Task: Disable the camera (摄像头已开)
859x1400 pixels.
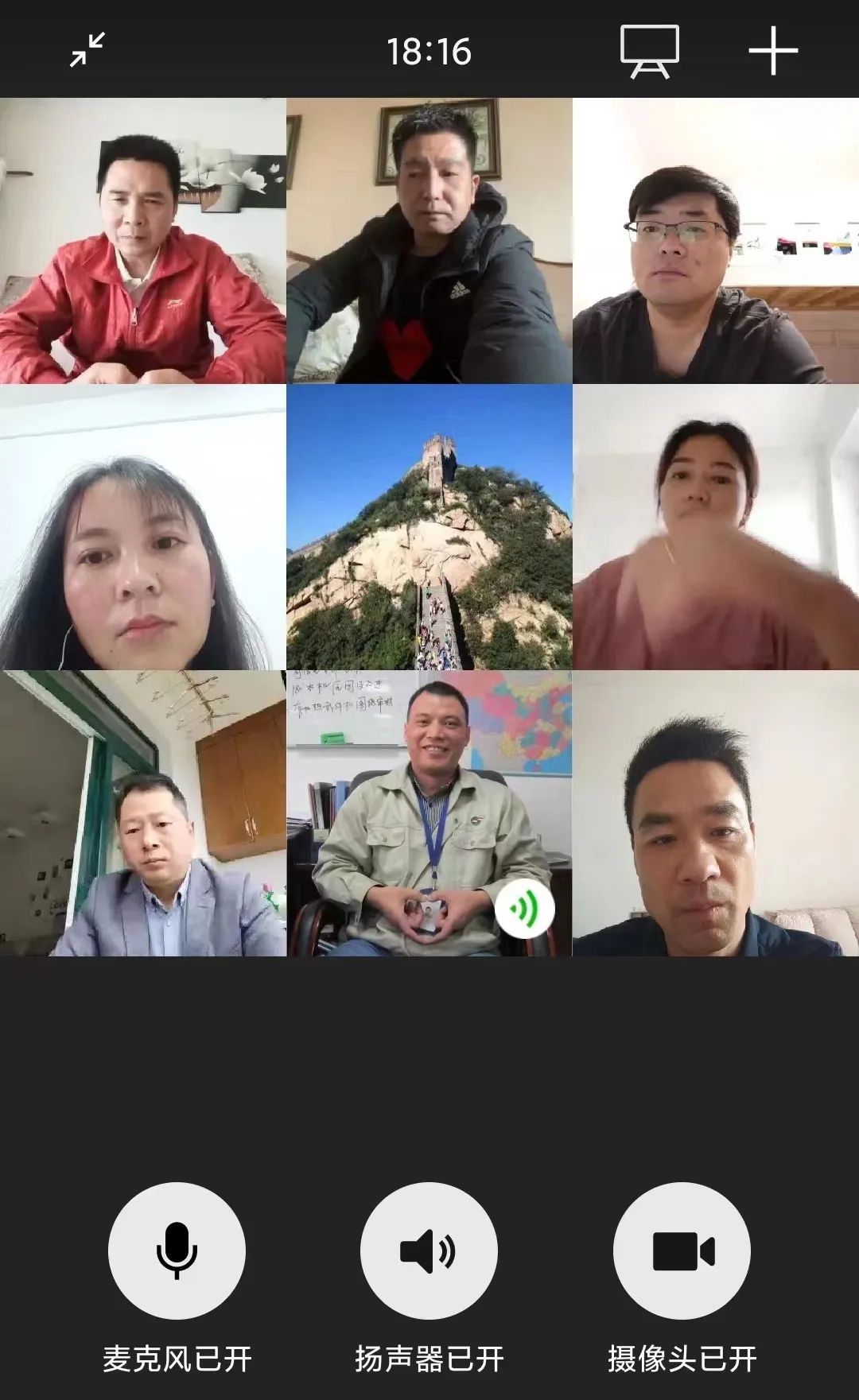Action: click(x=682, y=1251)
